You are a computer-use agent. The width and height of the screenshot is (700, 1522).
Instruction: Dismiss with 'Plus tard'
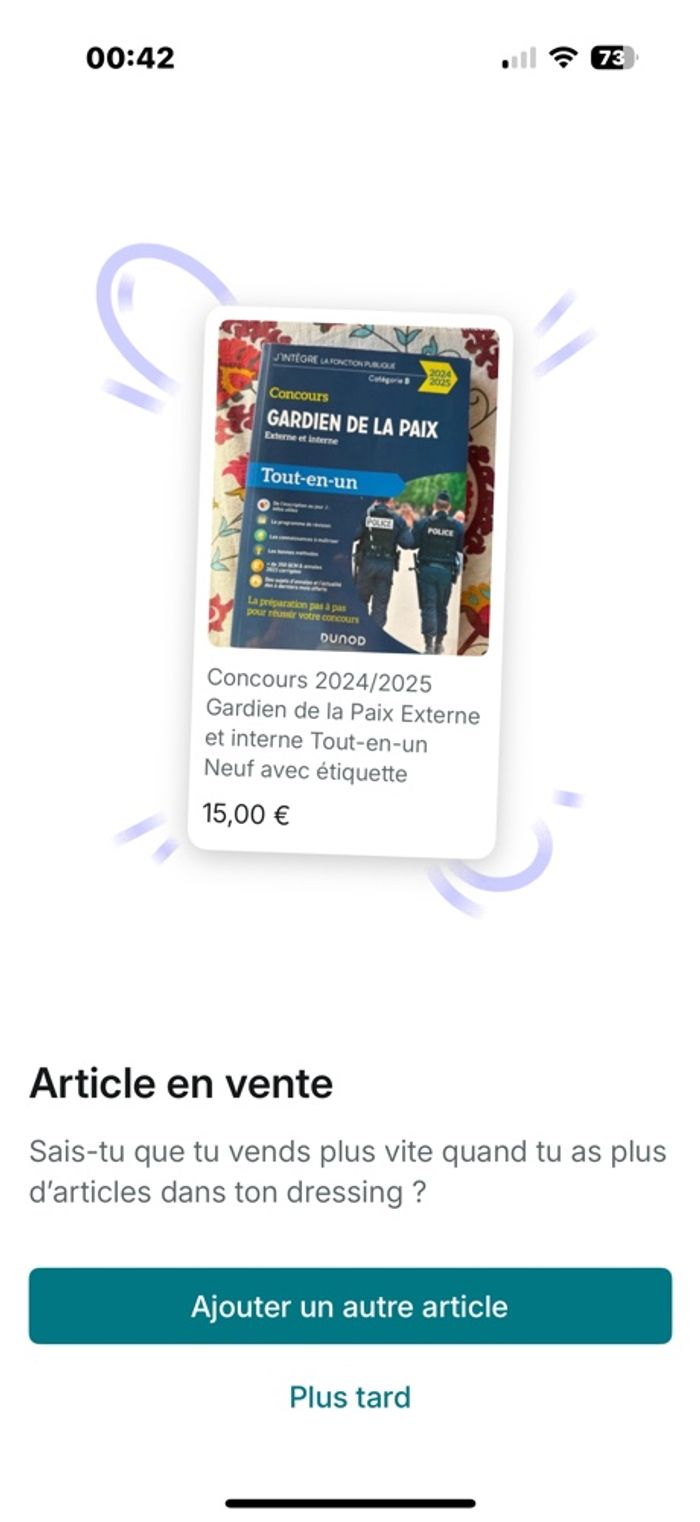point(350,1396)
